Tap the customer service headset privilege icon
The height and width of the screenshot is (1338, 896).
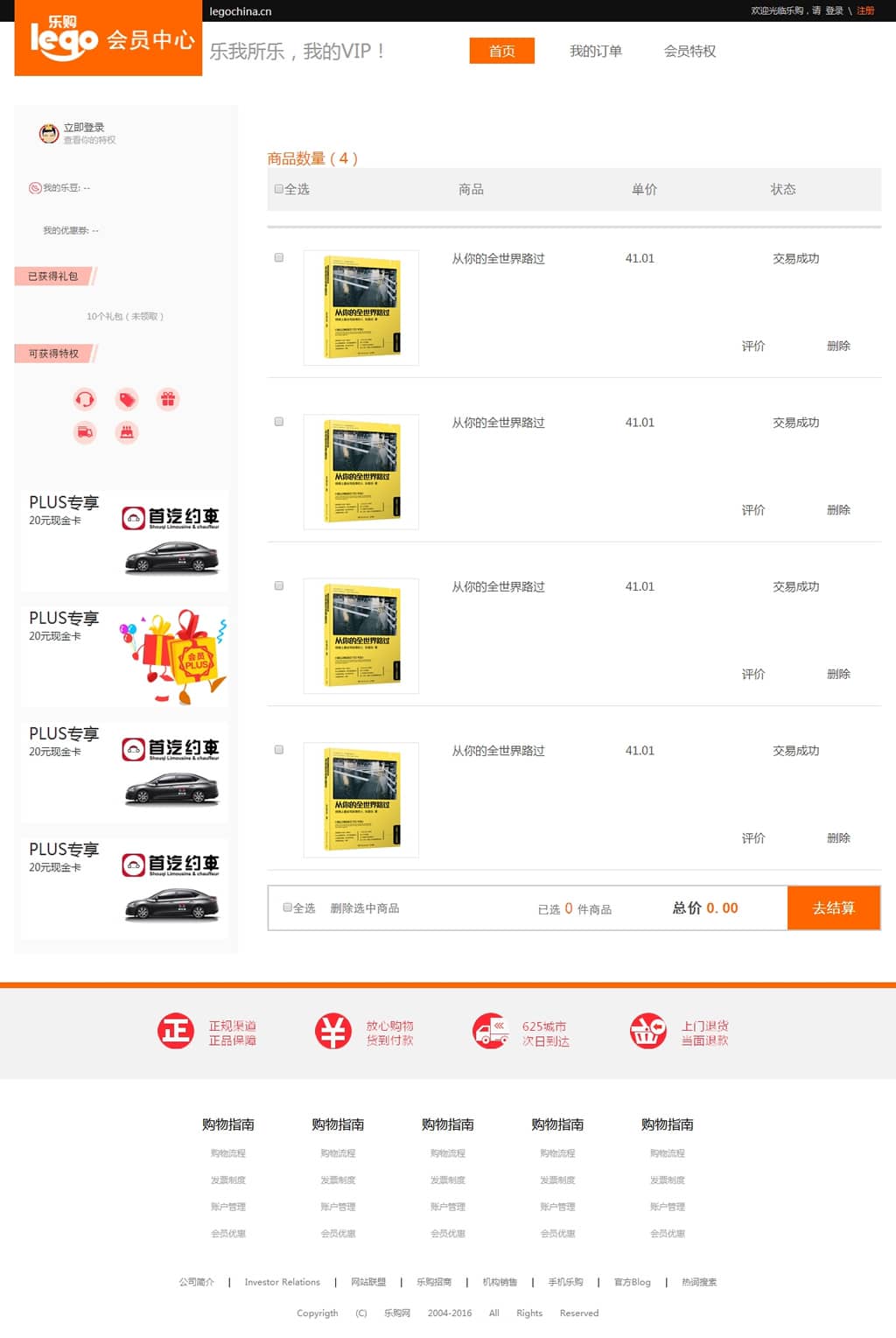(85, 399)
